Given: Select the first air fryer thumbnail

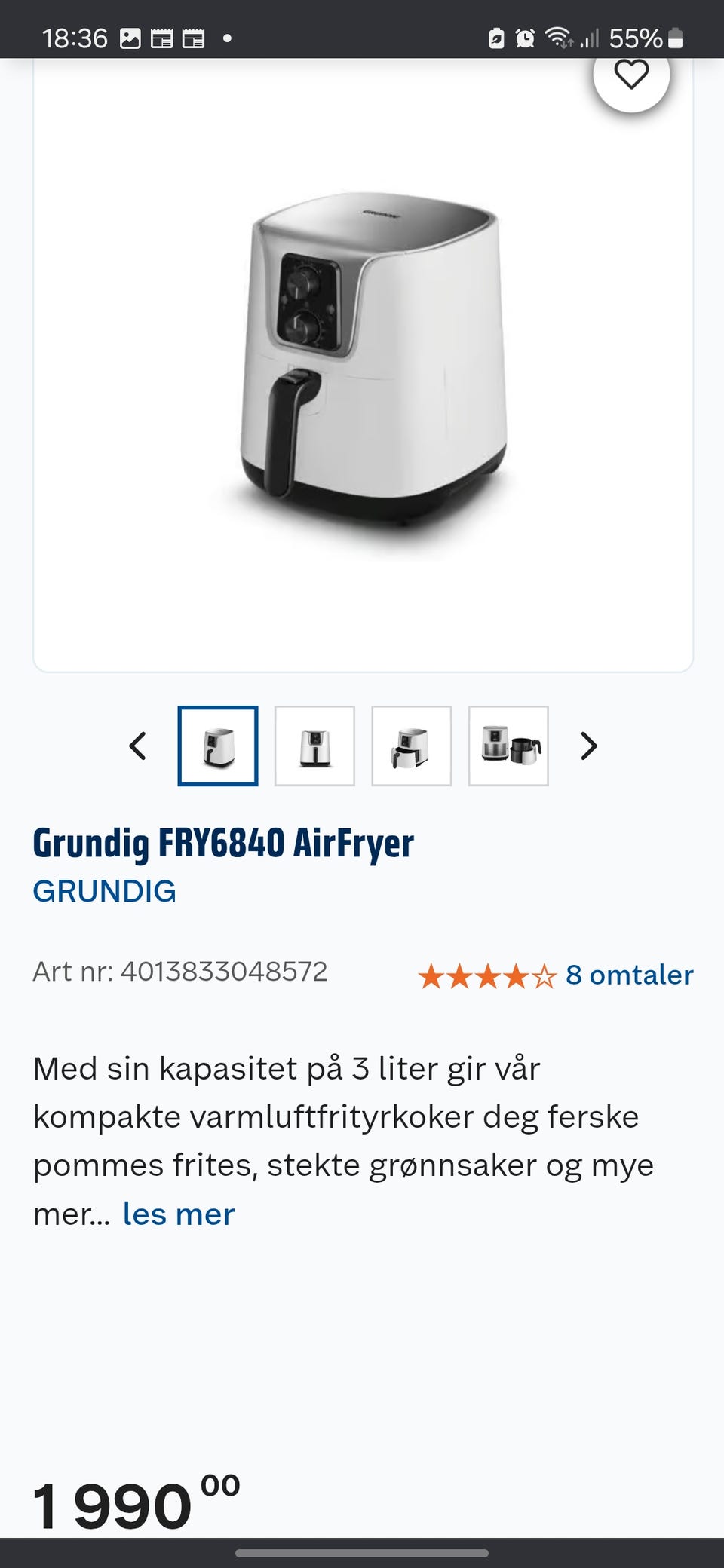Looking at the screenshot, I should [x=217, y=746].
